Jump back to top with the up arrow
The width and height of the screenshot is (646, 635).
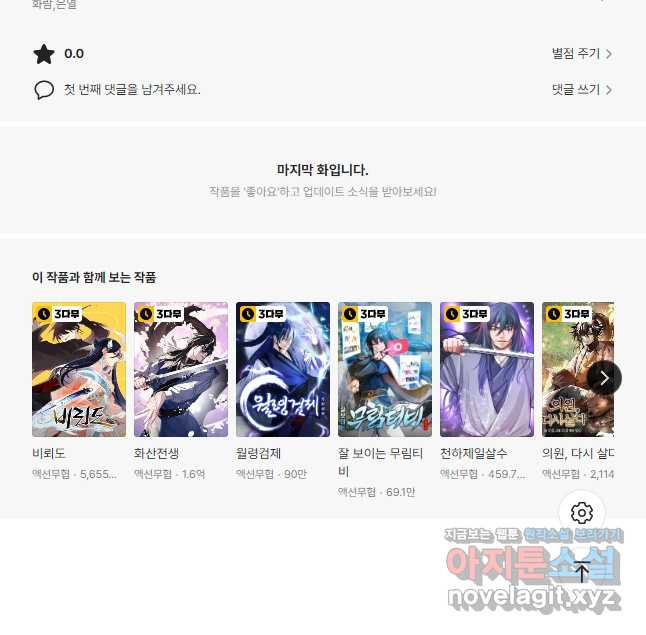click(x=582, y=572)
